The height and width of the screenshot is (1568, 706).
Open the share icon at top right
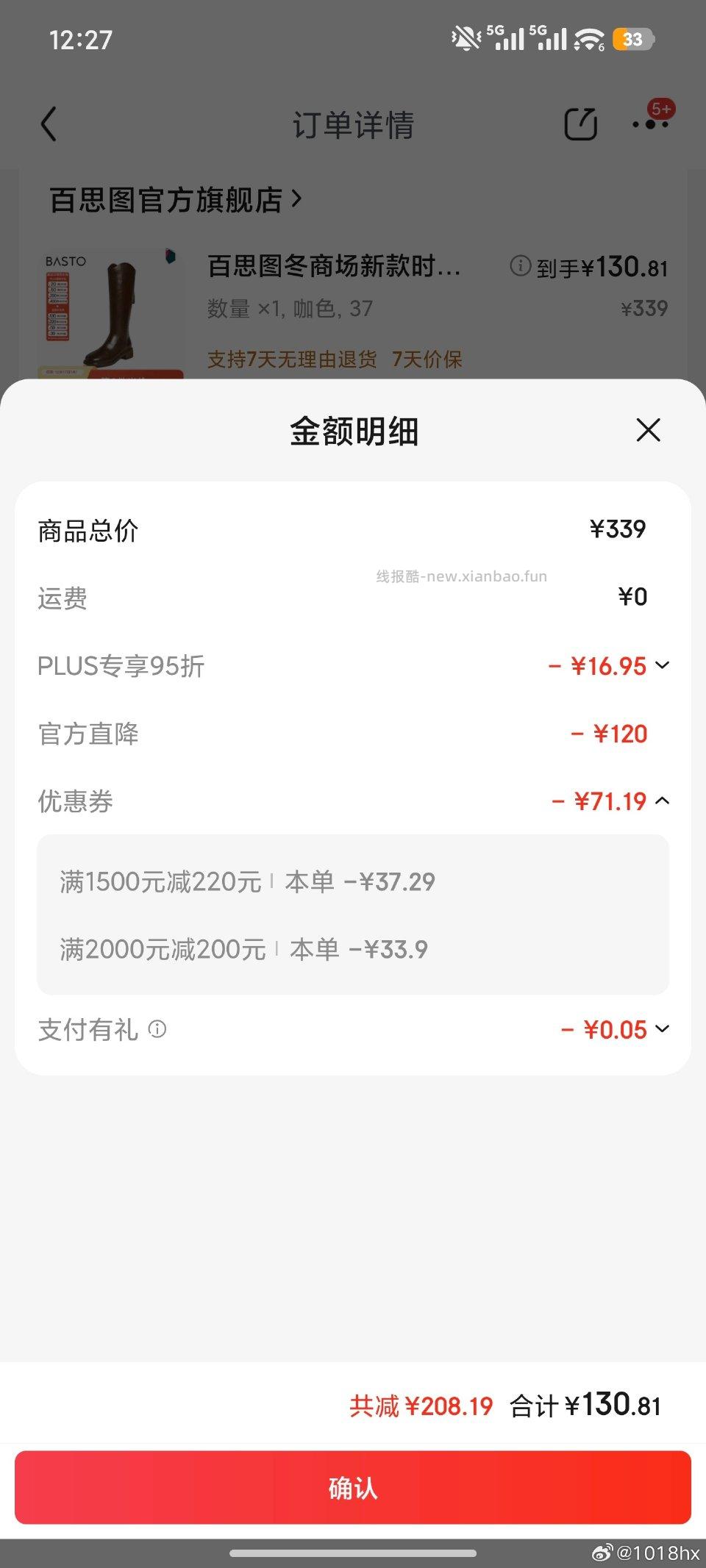pyautogui.click(x=580, y=123)
